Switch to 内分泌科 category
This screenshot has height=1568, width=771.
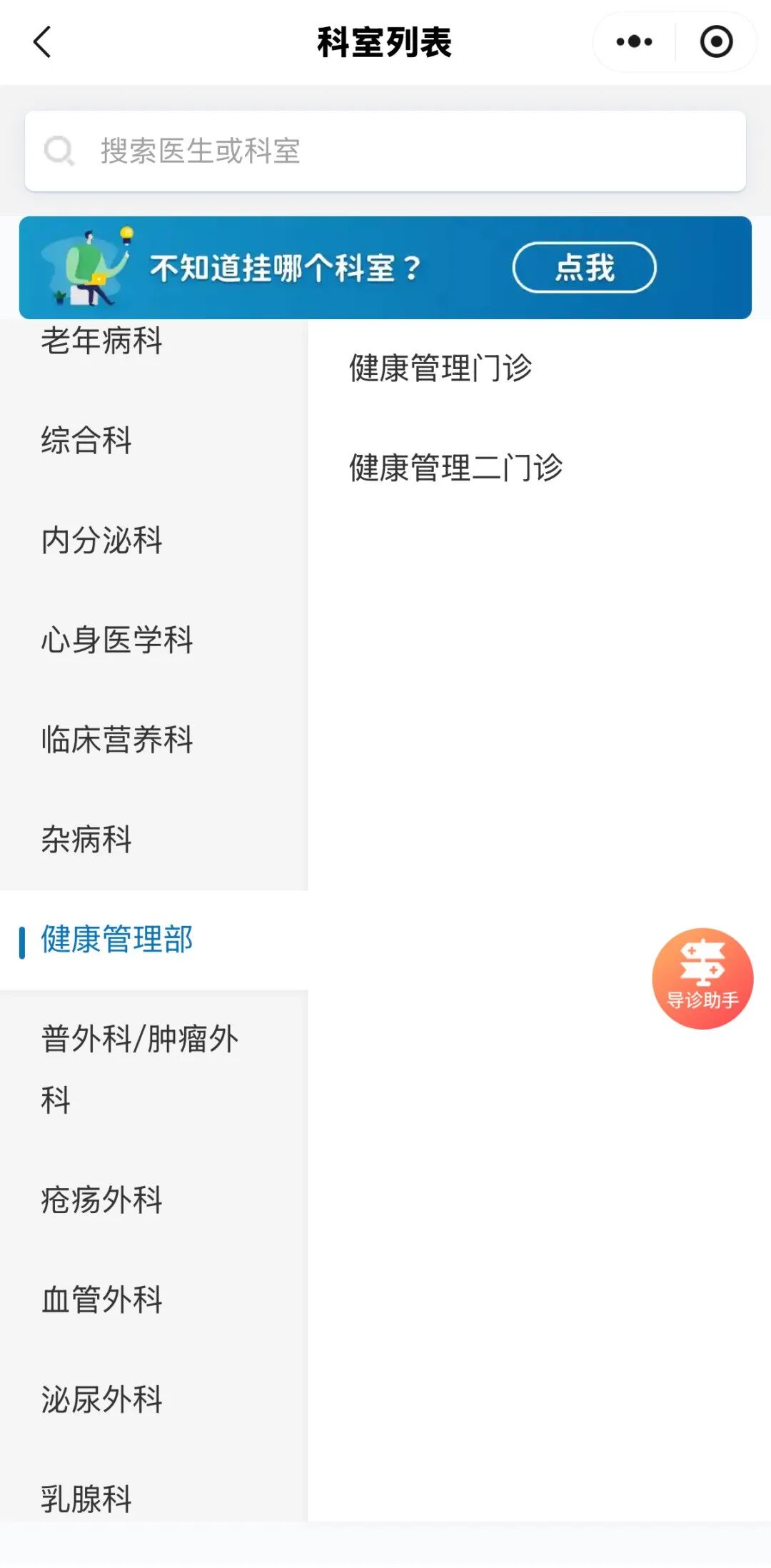(x=102, y=540)
